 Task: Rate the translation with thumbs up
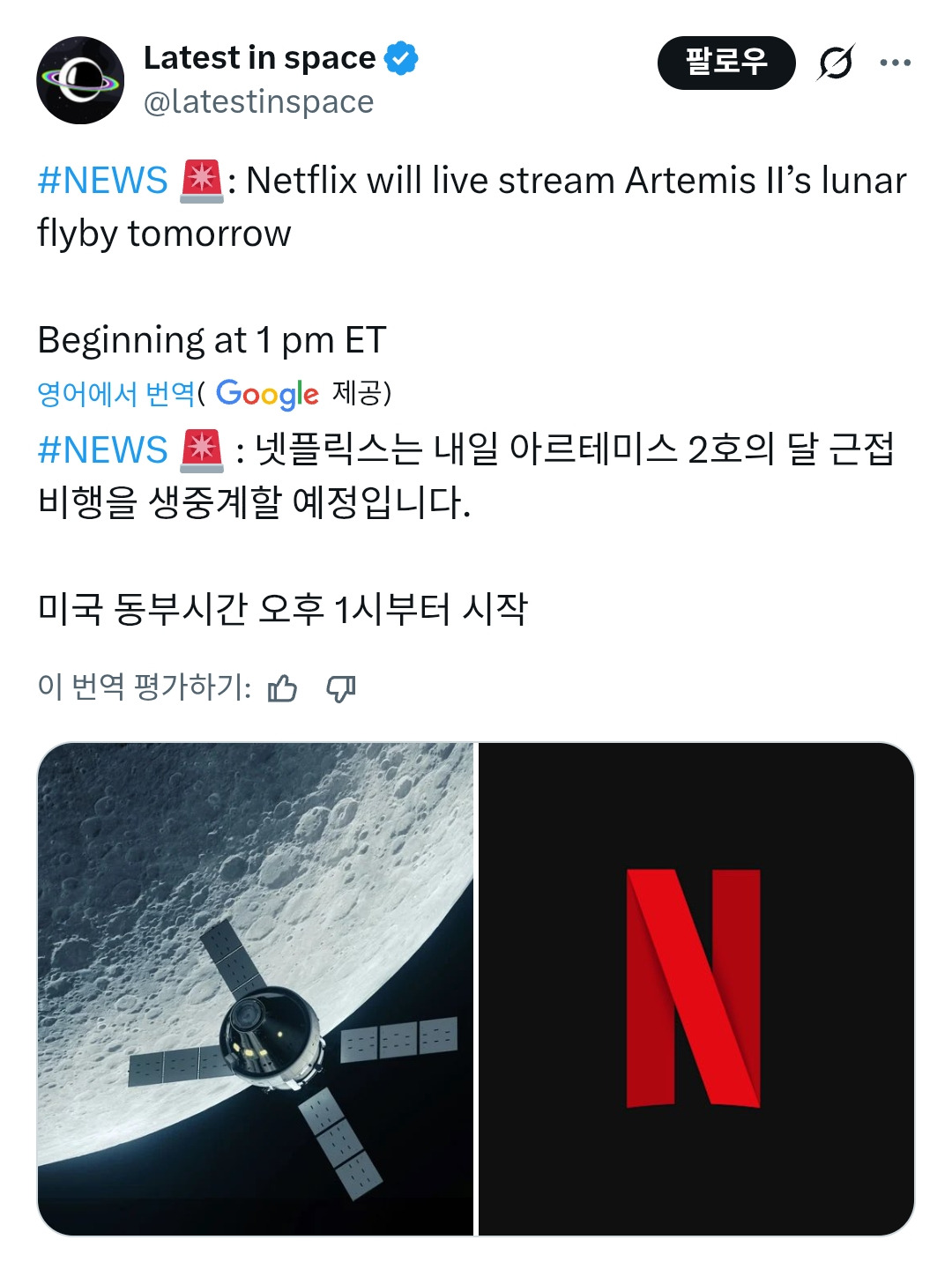pyautogui.click(x=282, y=687)
